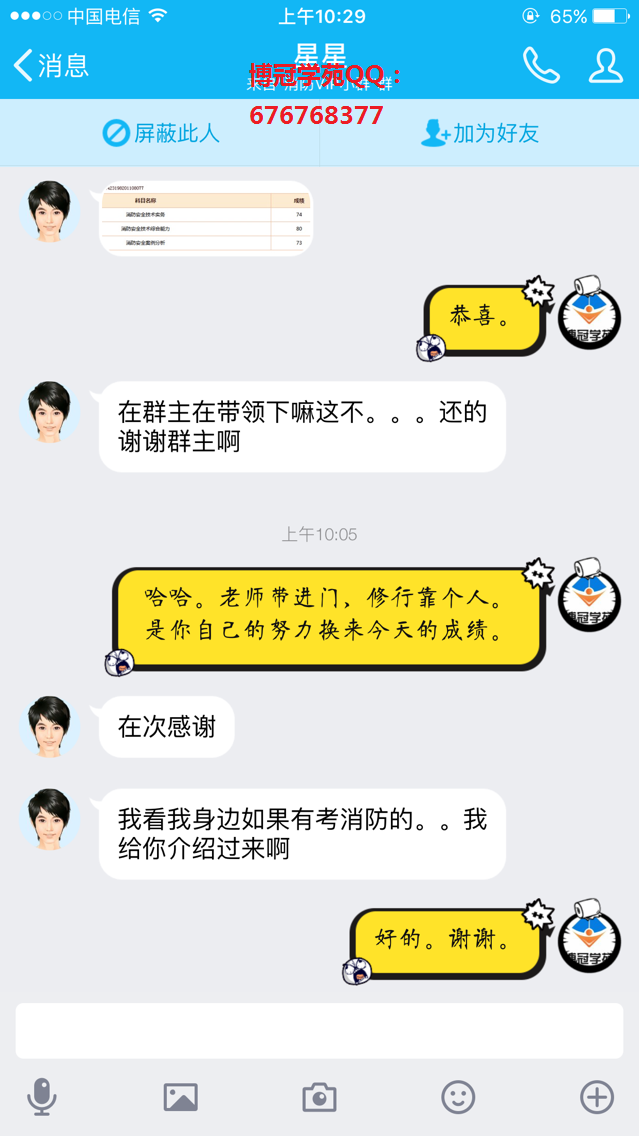Go back to 消息 list
The width and height of the screenshot is (639, 1136).
50,66
